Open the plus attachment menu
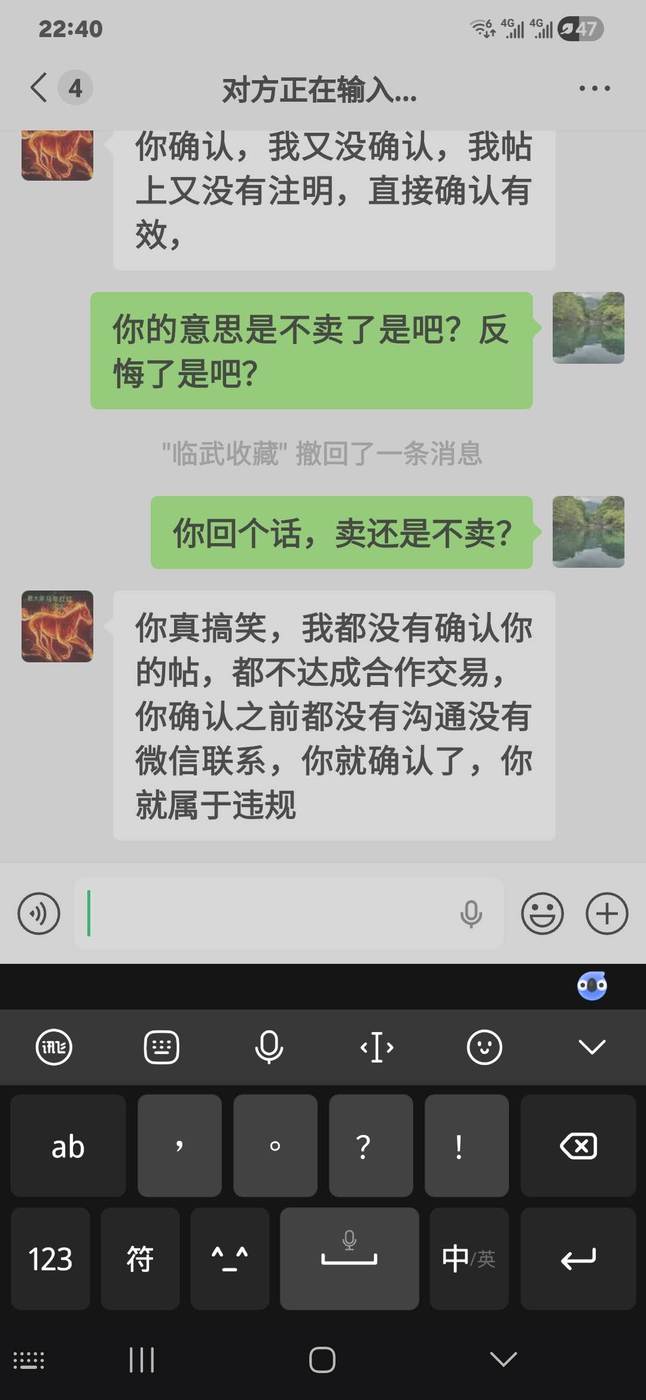 (x=606, y=914)
